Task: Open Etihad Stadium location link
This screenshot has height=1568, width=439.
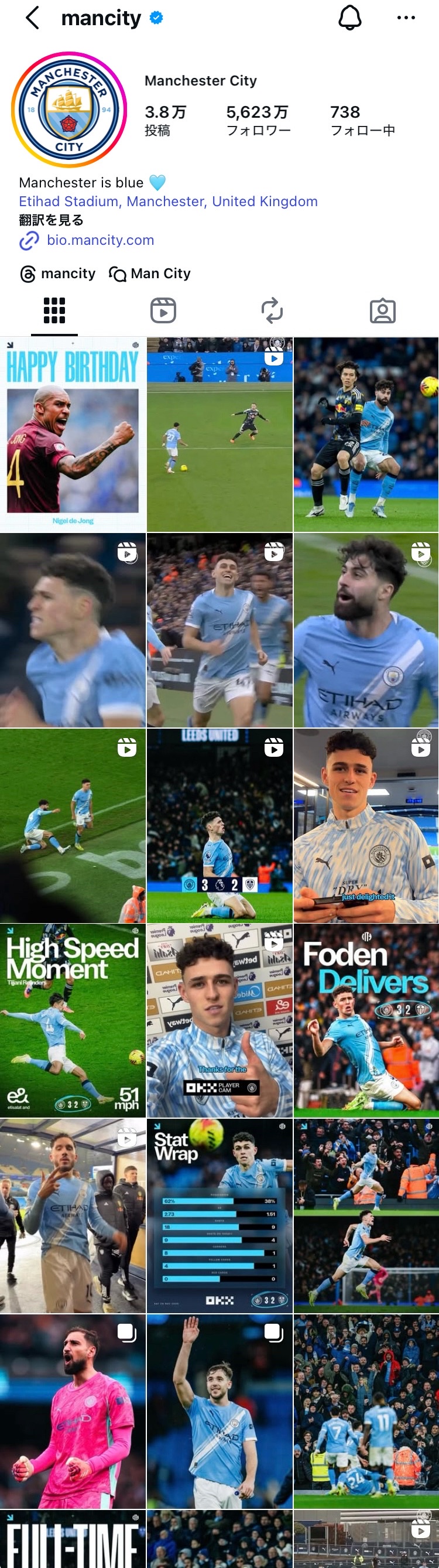Action: coord(168,201)
